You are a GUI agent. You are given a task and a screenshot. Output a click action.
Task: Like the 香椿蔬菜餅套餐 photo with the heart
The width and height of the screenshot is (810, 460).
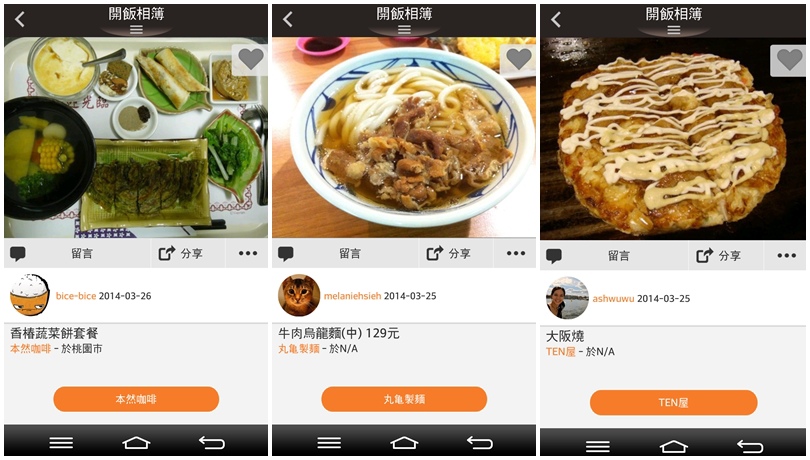click(250, 59)
